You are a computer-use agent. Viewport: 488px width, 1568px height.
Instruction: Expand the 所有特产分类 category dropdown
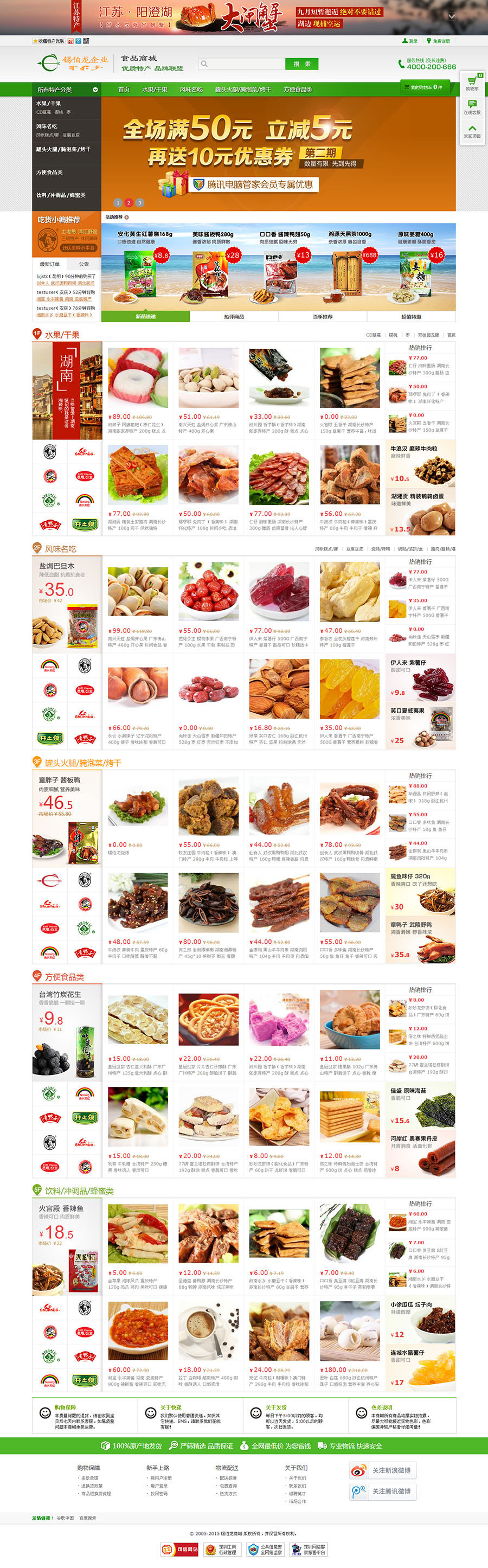click(x=67, y=89)
